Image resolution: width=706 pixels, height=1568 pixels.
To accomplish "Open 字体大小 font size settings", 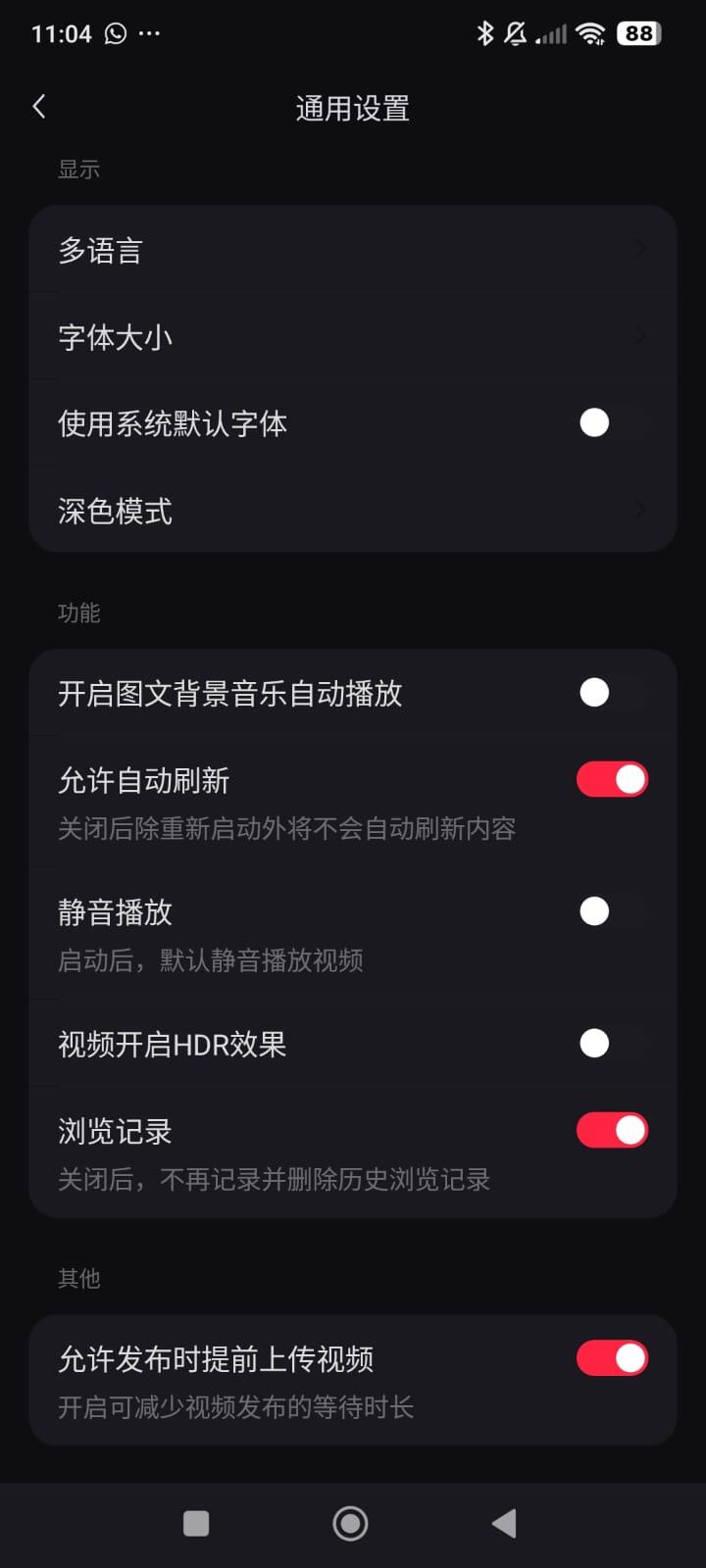I will click(353, 337).
